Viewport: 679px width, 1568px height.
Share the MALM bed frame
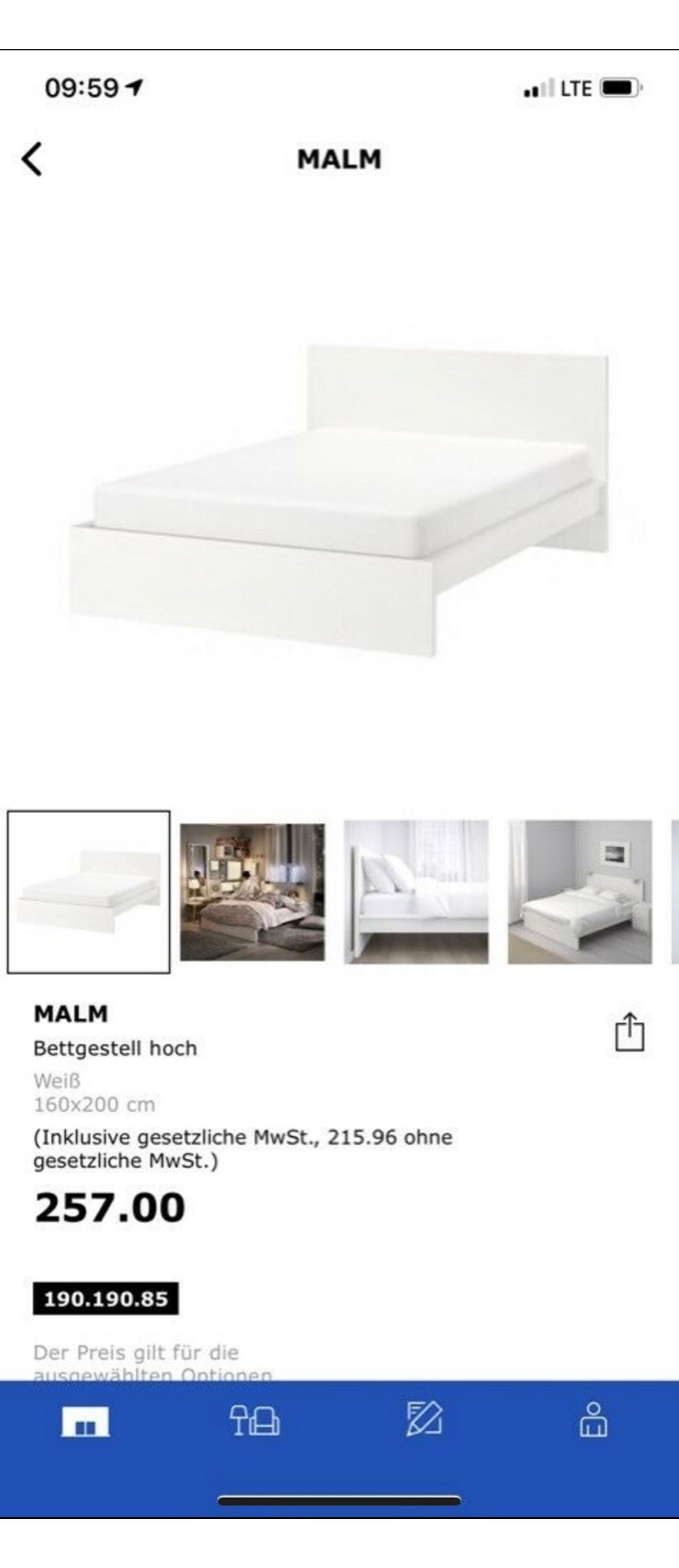(629, 1031)
